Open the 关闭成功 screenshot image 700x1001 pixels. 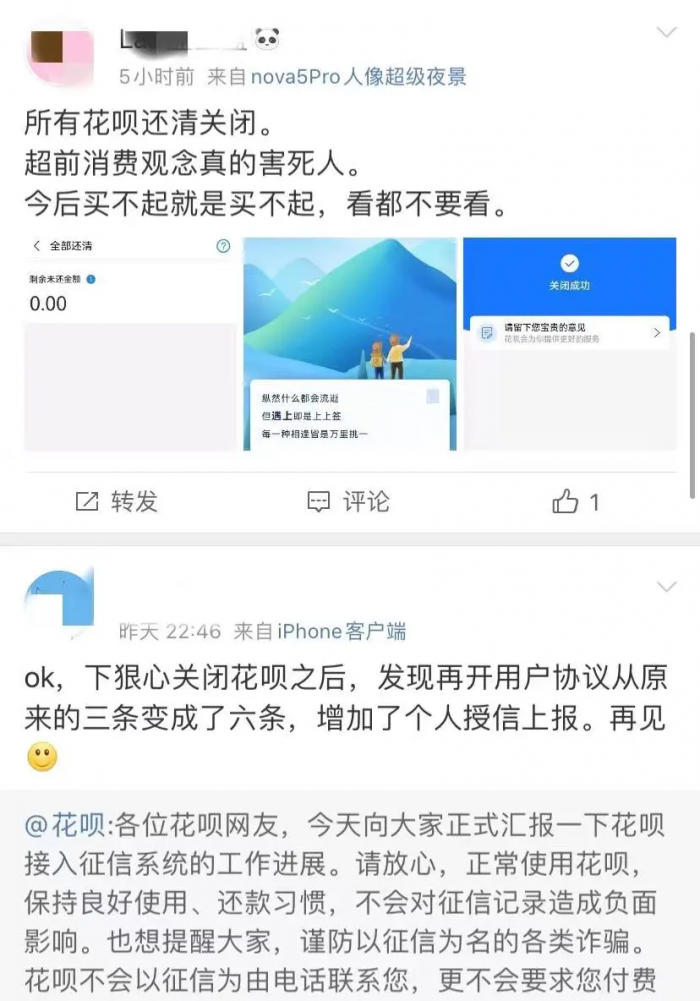point(569,344)
